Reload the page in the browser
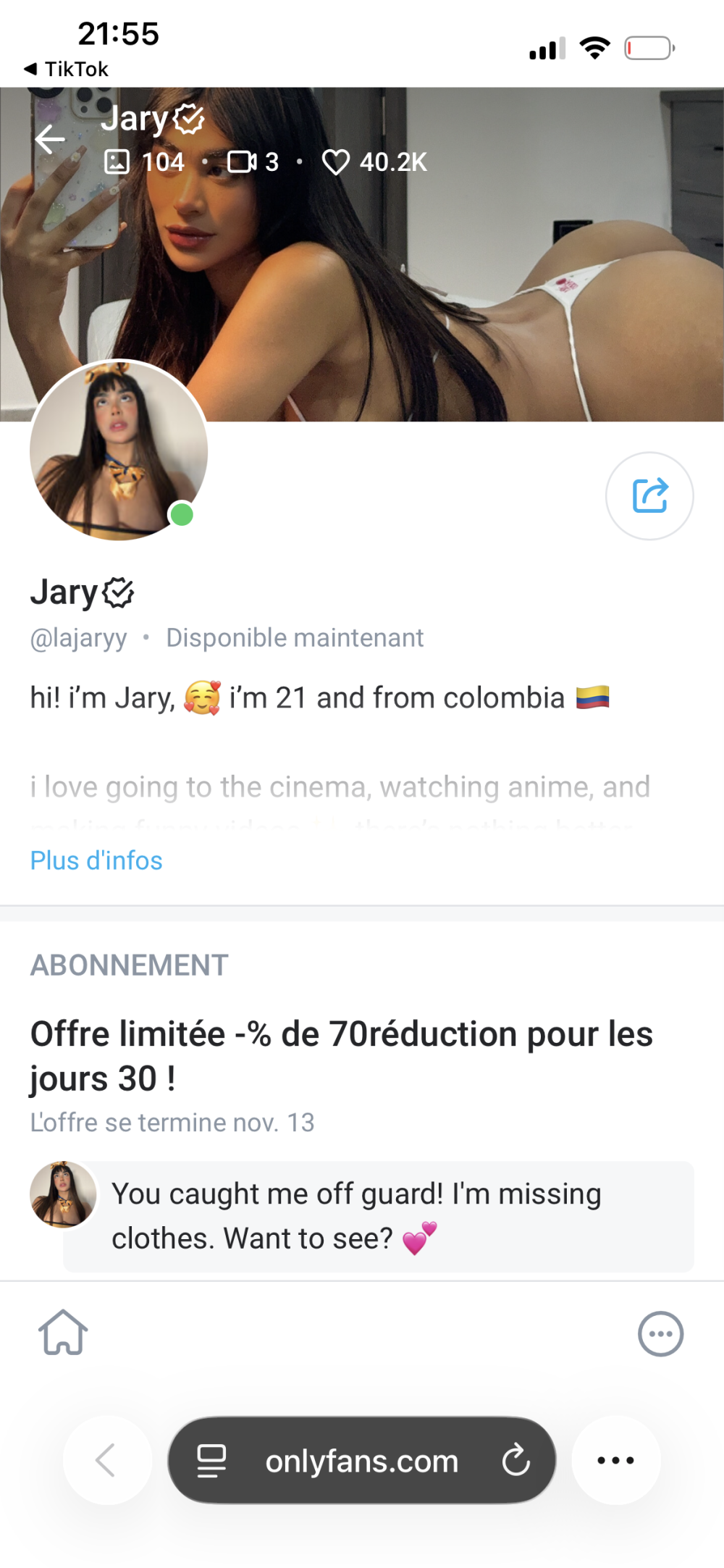 point(516,1460)
